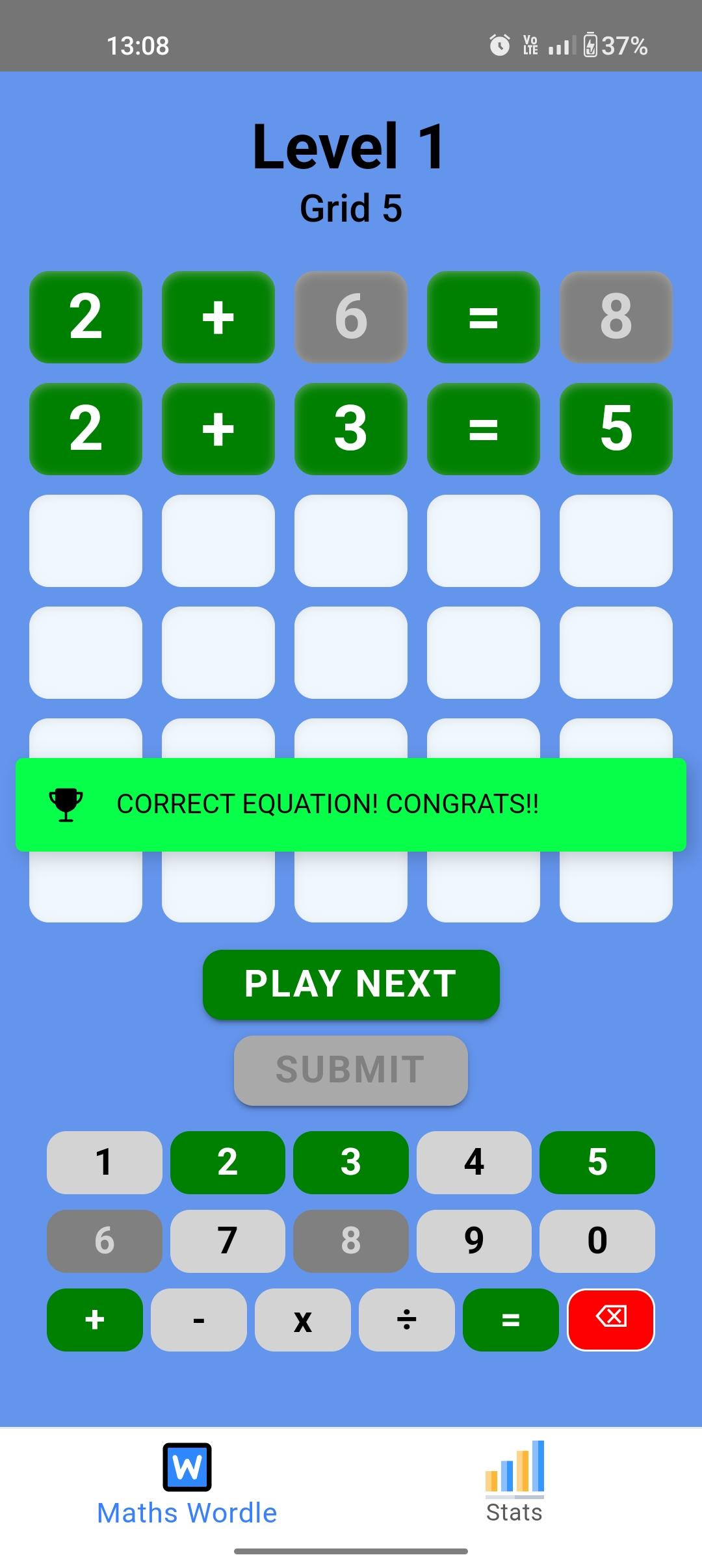Select the multiplication x key
Image resolution: width=702 pixels, height=1568 pixels.
pos(303,1320)
